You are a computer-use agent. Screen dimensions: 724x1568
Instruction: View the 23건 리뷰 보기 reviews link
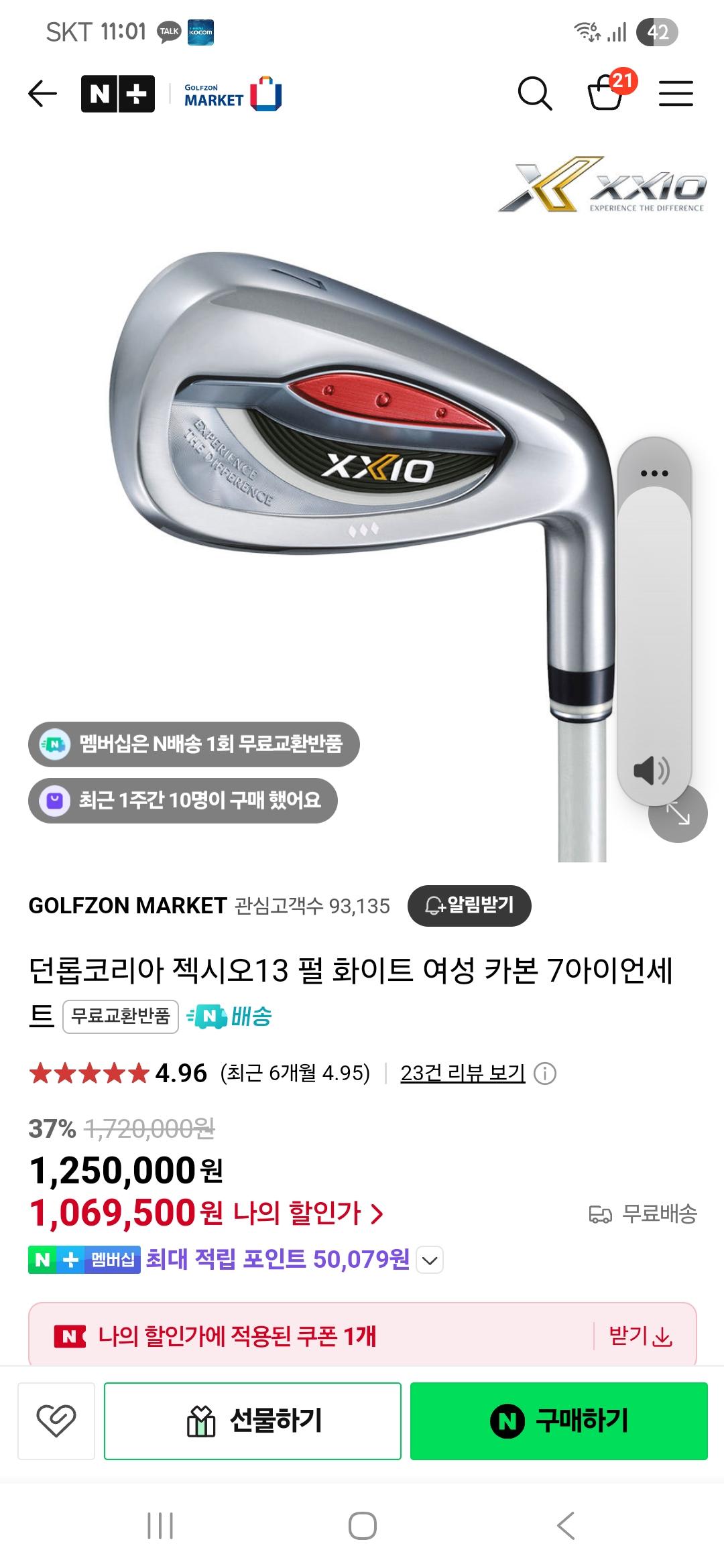[x=463, y=1073]
